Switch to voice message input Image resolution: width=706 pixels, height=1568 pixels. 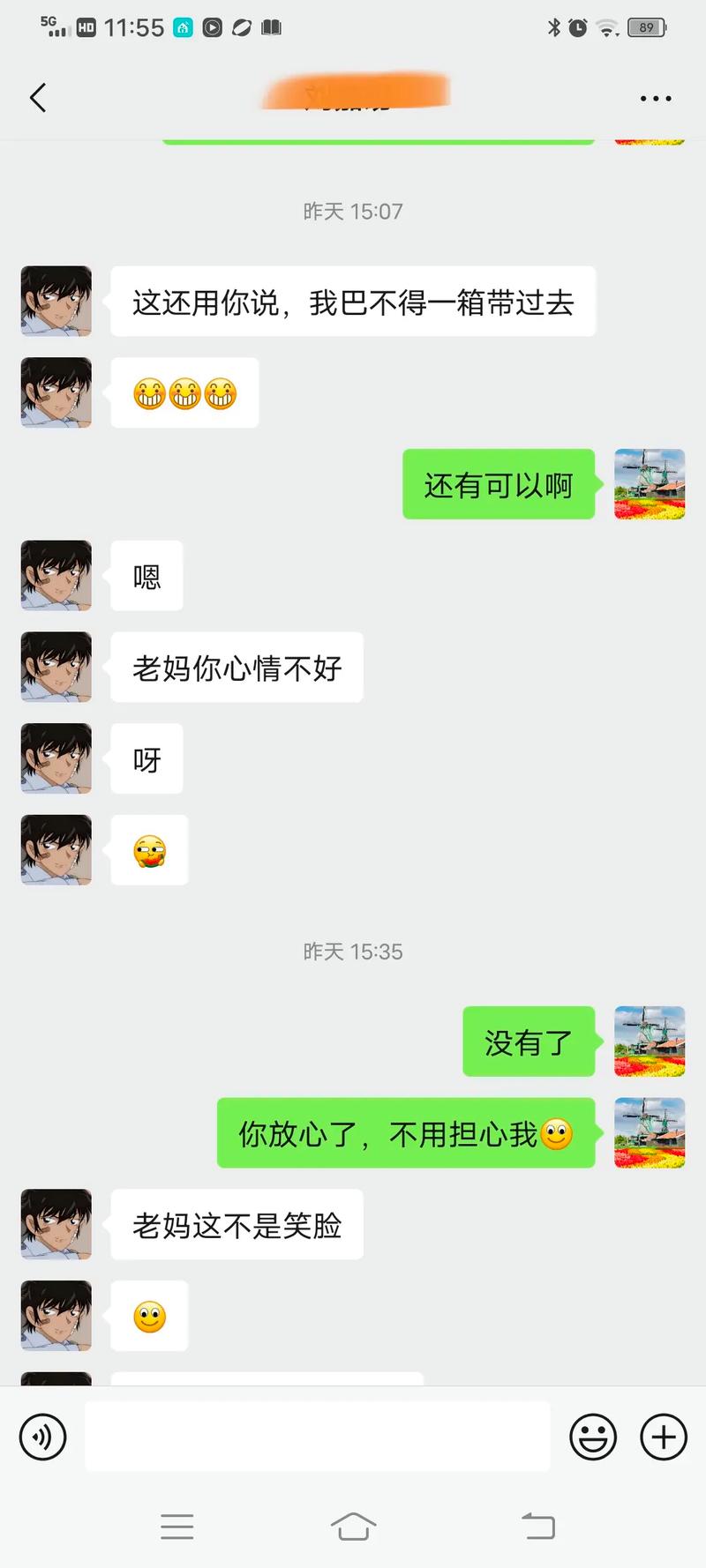pos(42,1437)
